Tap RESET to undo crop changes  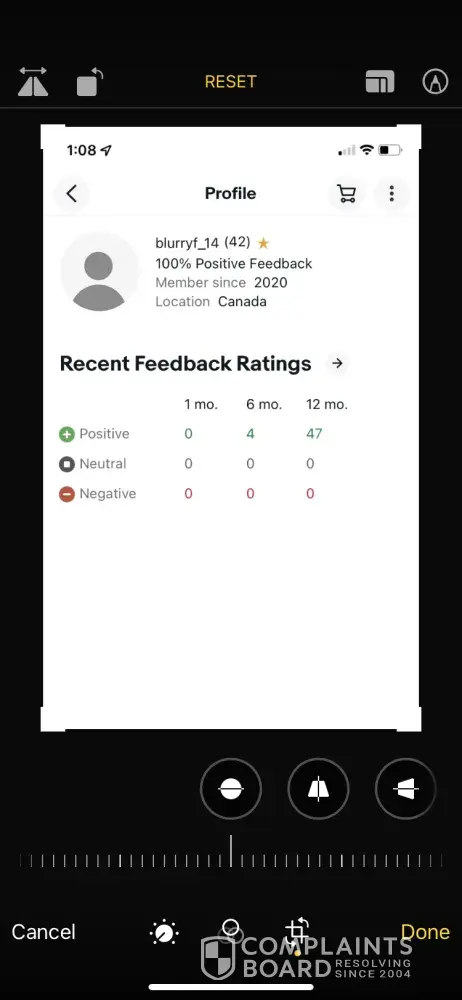tap(230, 82)
